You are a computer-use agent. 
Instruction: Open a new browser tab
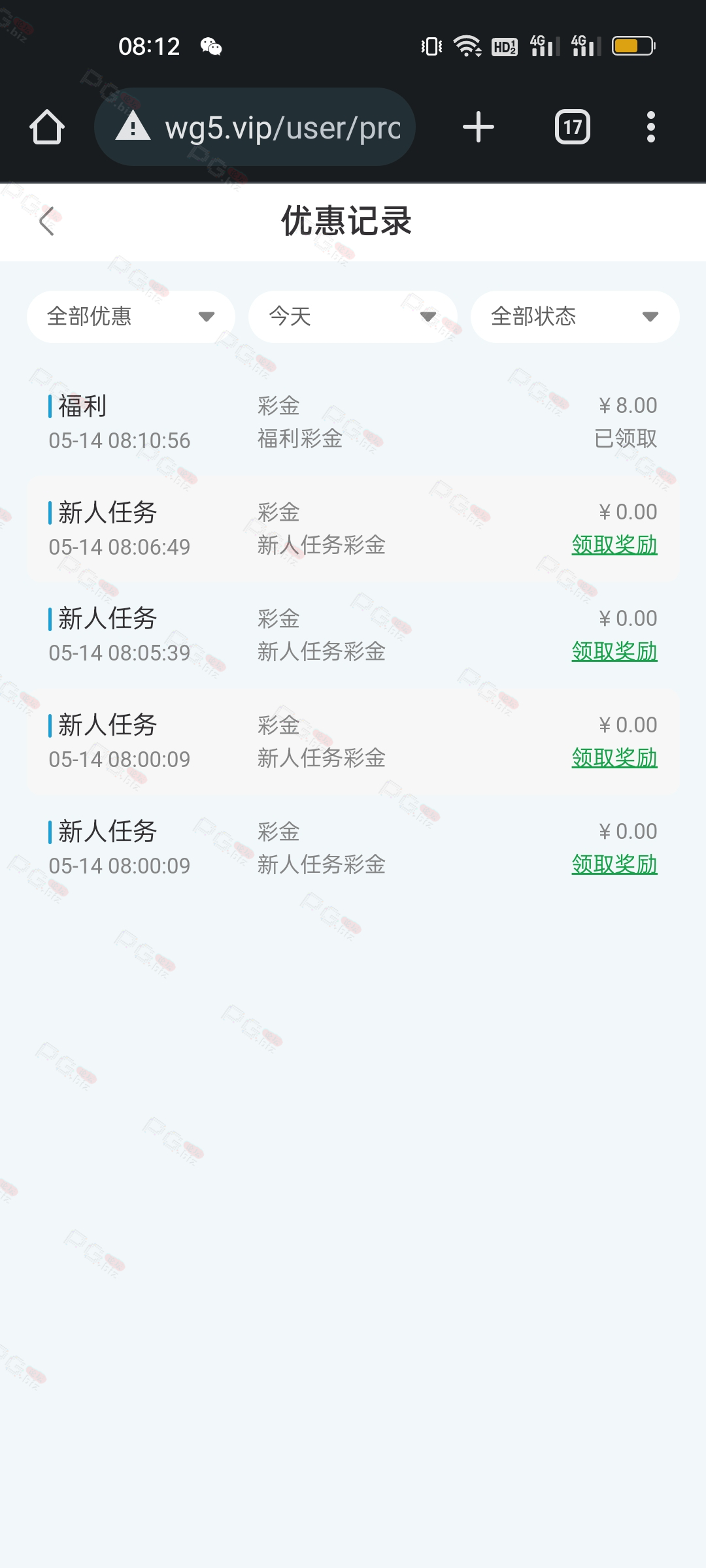pos(479,127)
